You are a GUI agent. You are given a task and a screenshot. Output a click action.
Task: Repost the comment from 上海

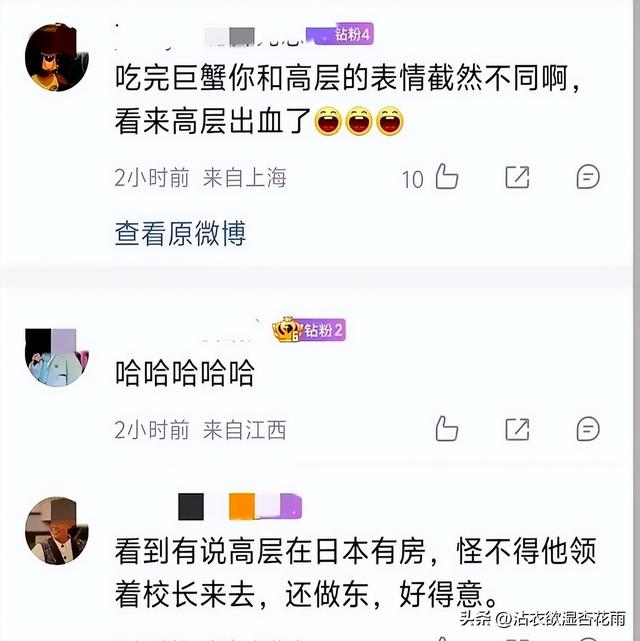pos(517,178)
